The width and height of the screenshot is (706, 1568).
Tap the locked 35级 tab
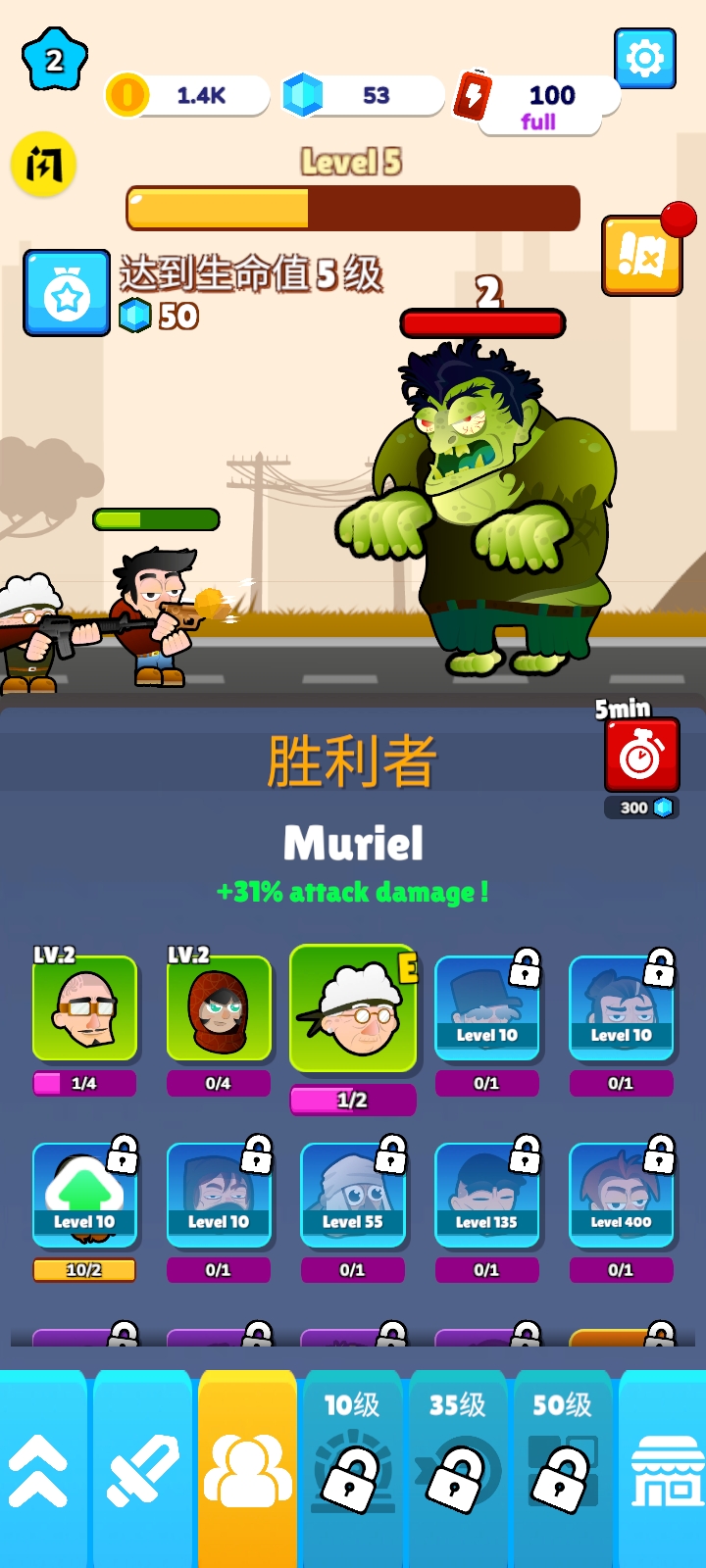pyautogui.click(x=457, y=1470)
